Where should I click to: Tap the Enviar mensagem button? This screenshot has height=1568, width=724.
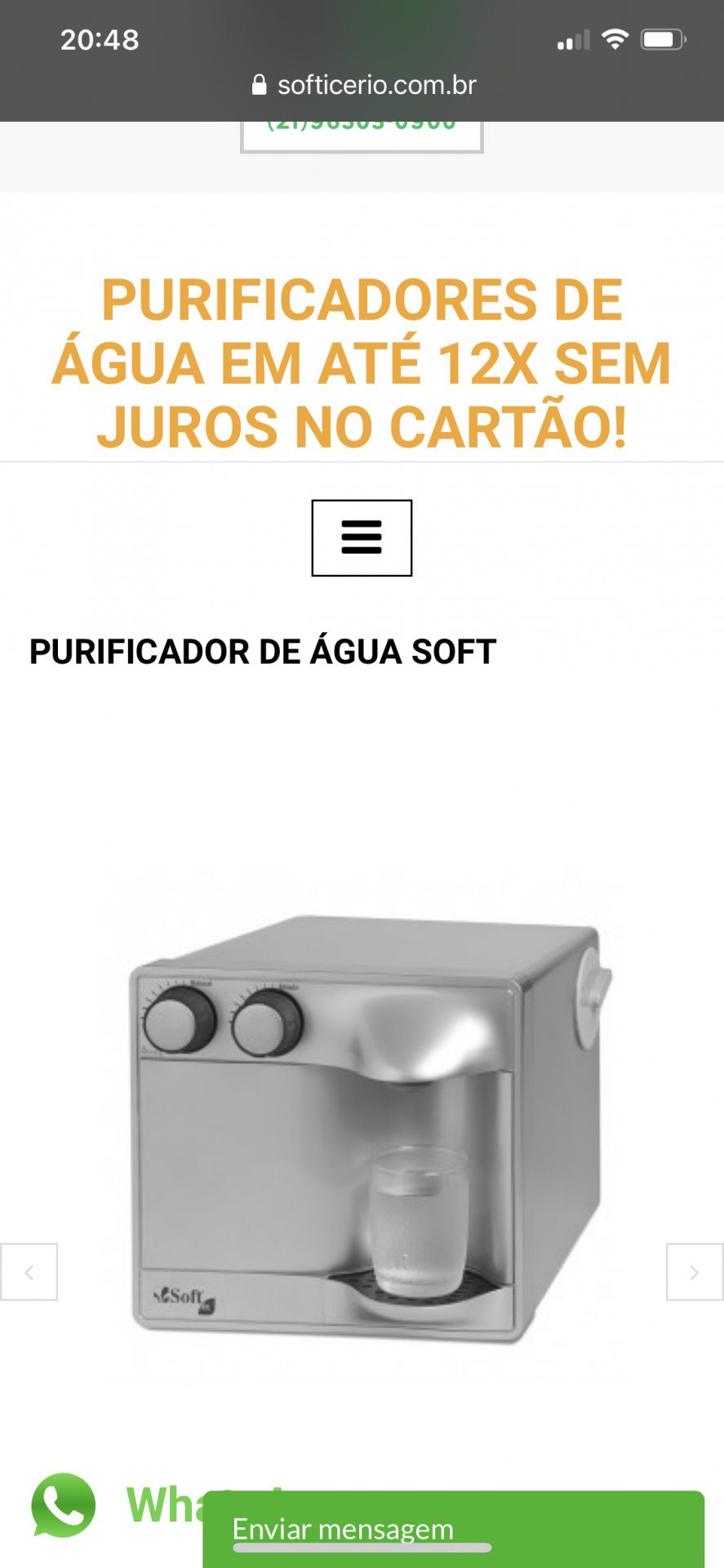(454, 1529)
